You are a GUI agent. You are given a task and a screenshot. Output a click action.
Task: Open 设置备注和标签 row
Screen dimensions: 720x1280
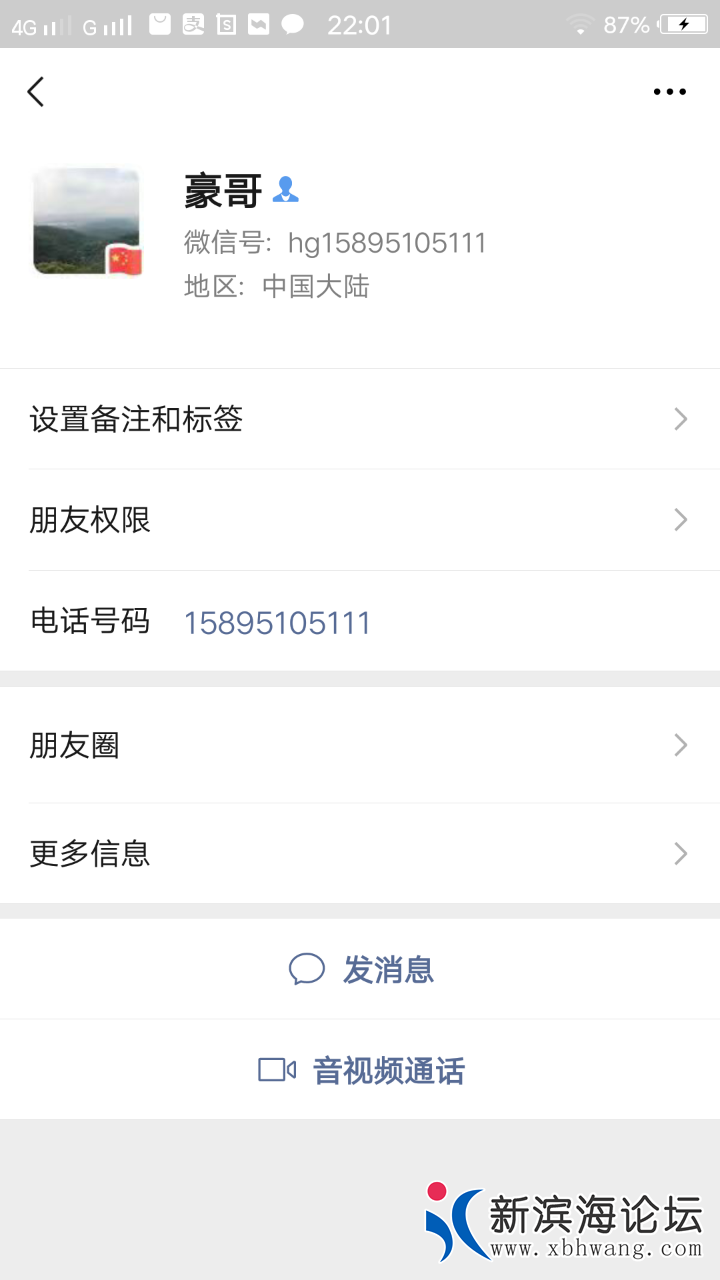tap(360, 419)
